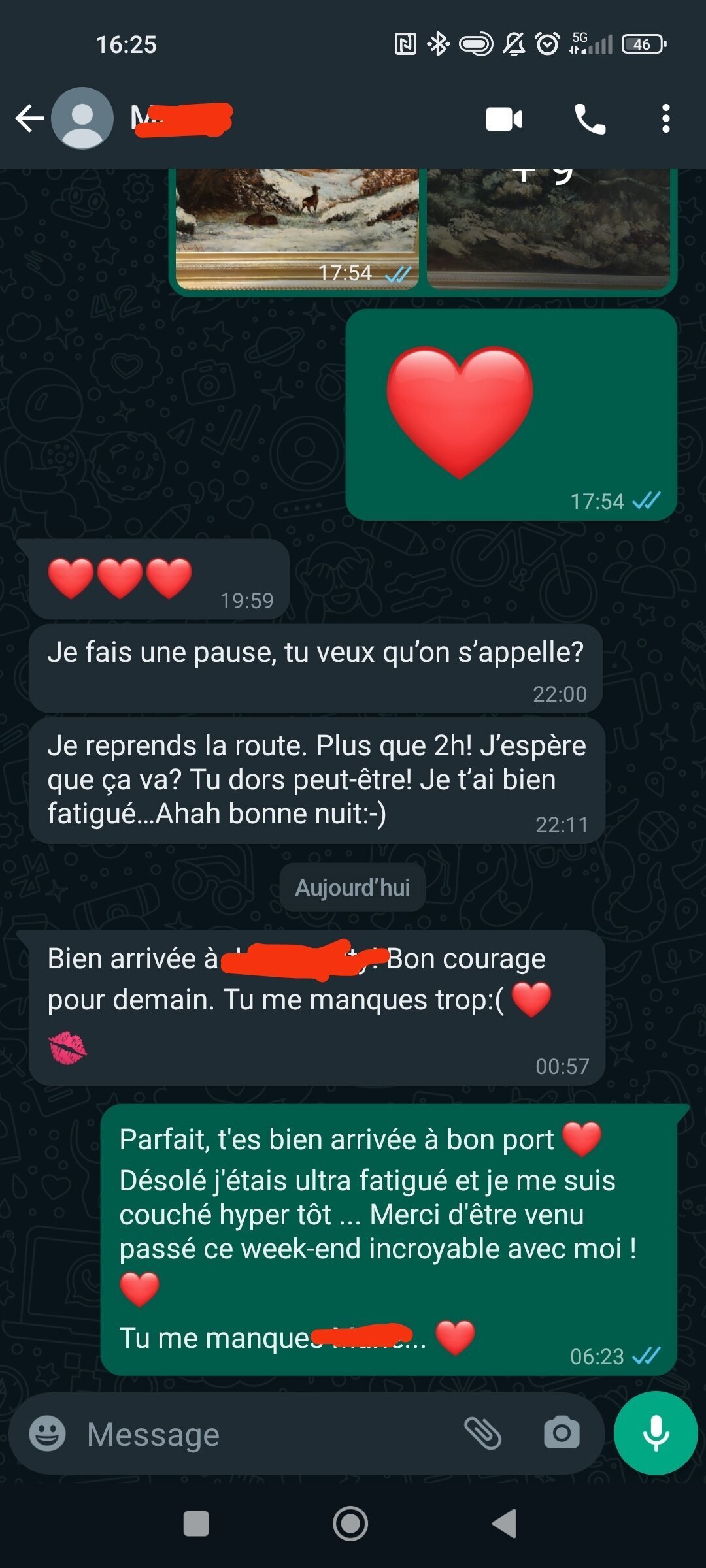Open the +9 photos tile

tap(548, 228)
